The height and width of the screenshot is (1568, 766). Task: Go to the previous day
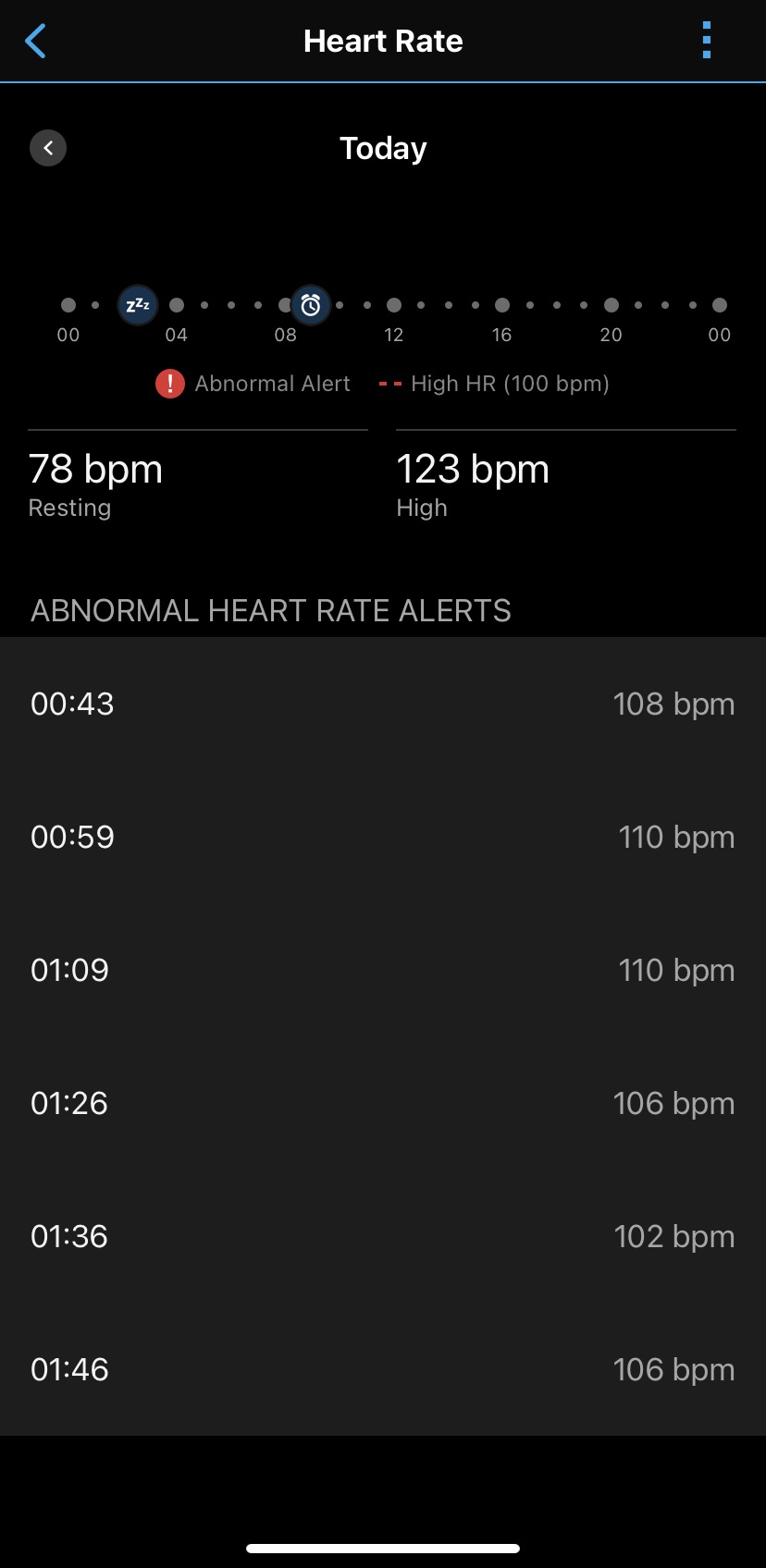tap(48, 148)
